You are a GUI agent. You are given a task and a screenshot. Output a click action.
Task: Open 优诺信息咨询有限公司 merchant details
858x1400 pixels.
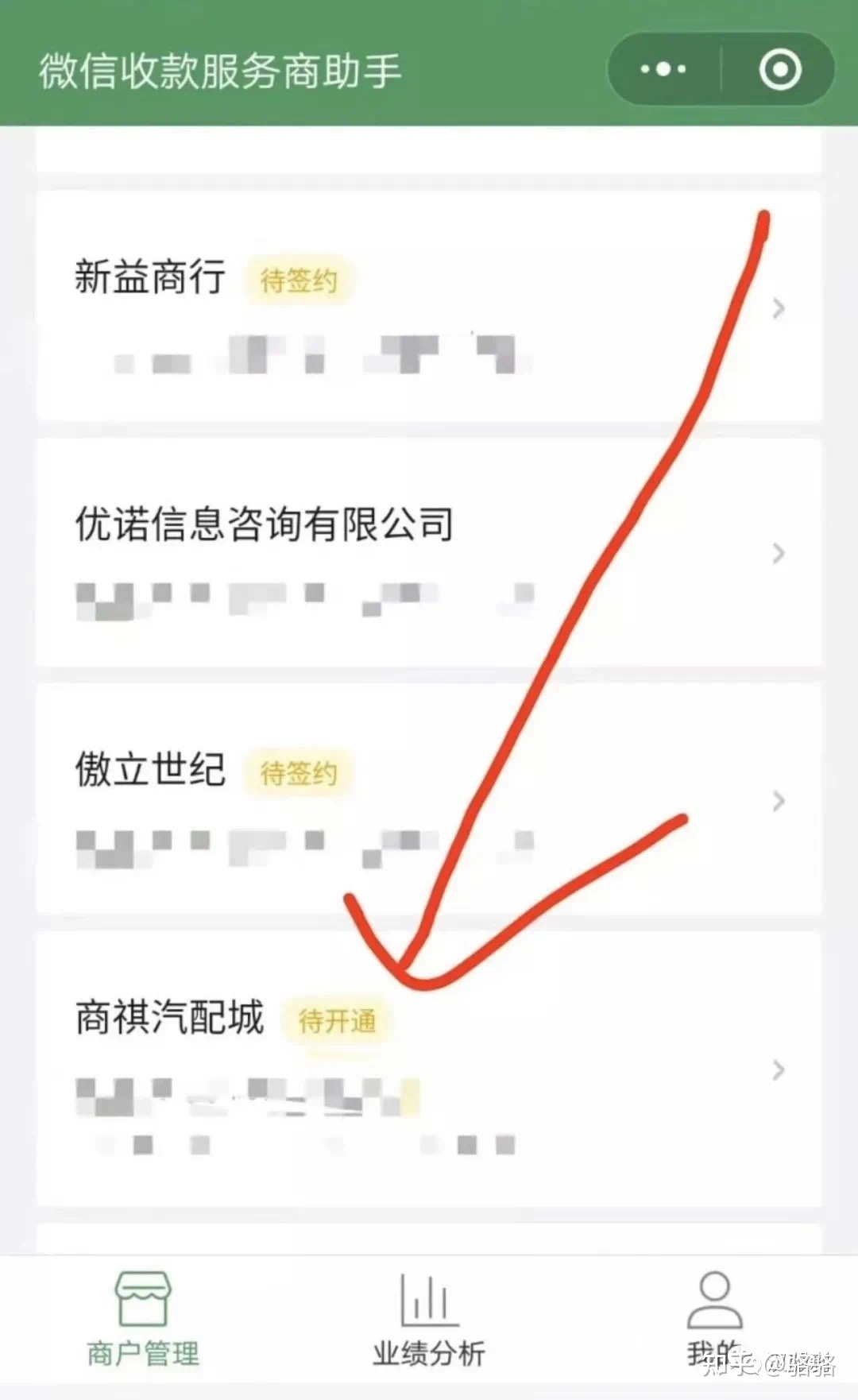point(429,553)
